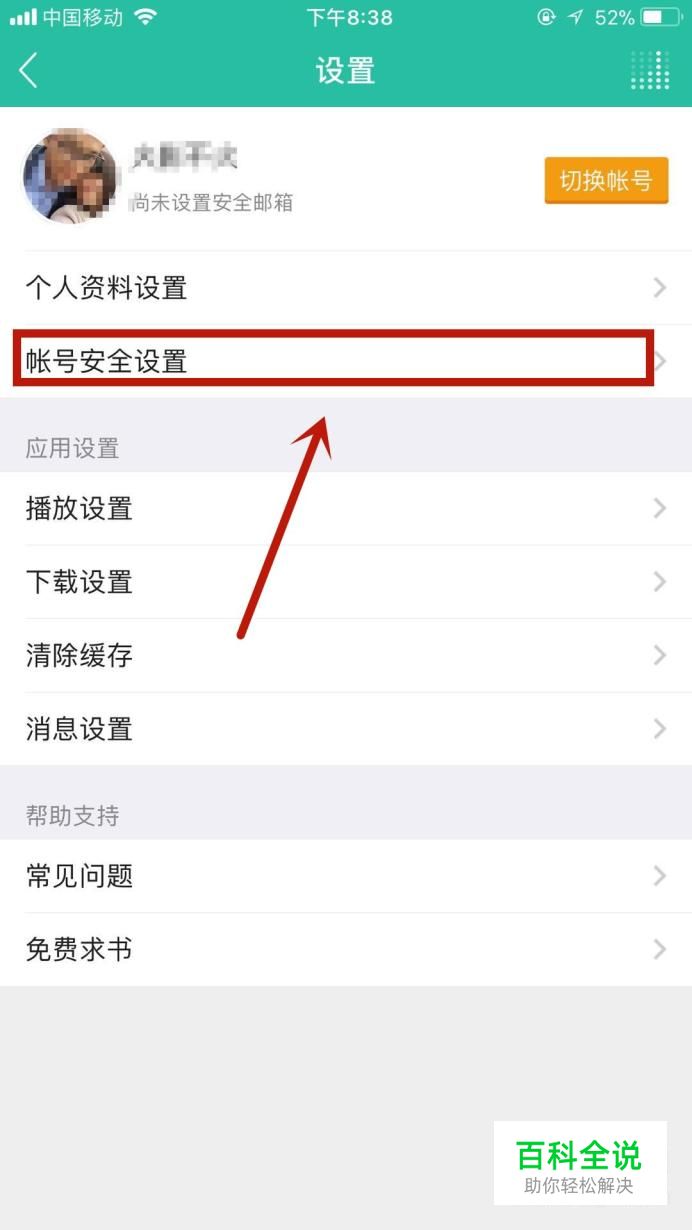The image size is (692, 1230).
Task: Open 个人资料设置
Action: (346, 288)
